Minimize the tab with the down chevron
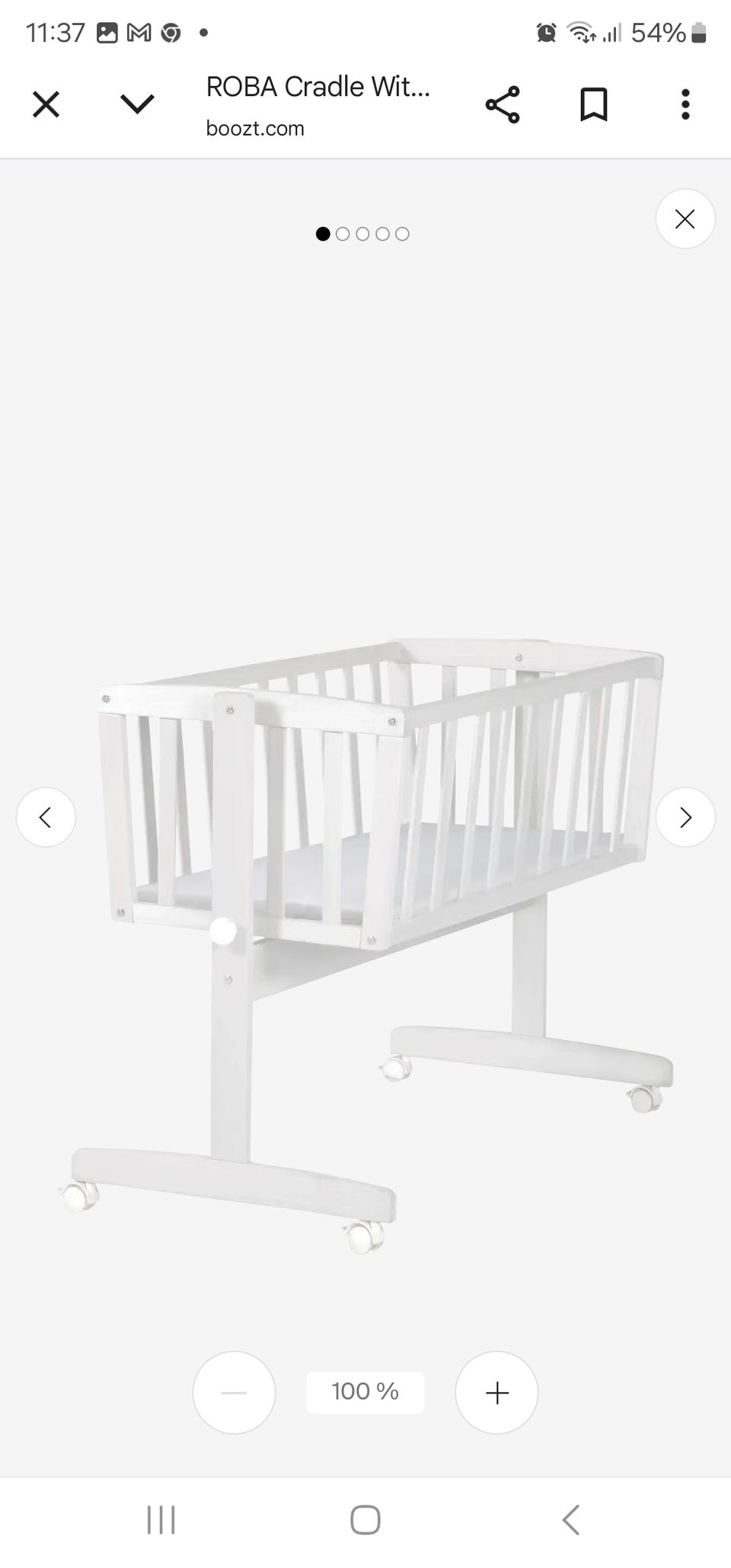The image size is (731, 1568). point(137,104)
